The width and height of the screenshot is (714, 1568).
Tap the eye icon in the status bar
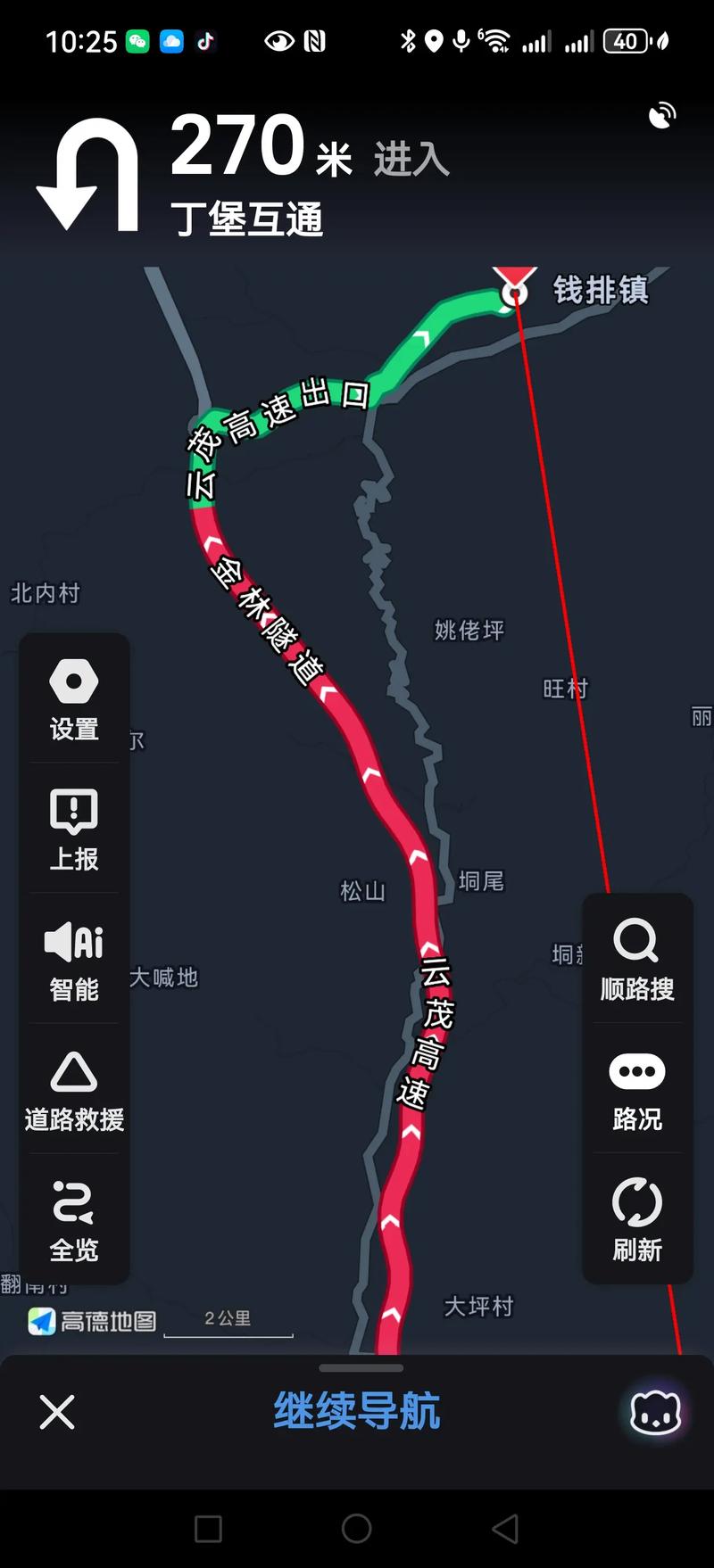pyautogui.click(x=279, y=41)
